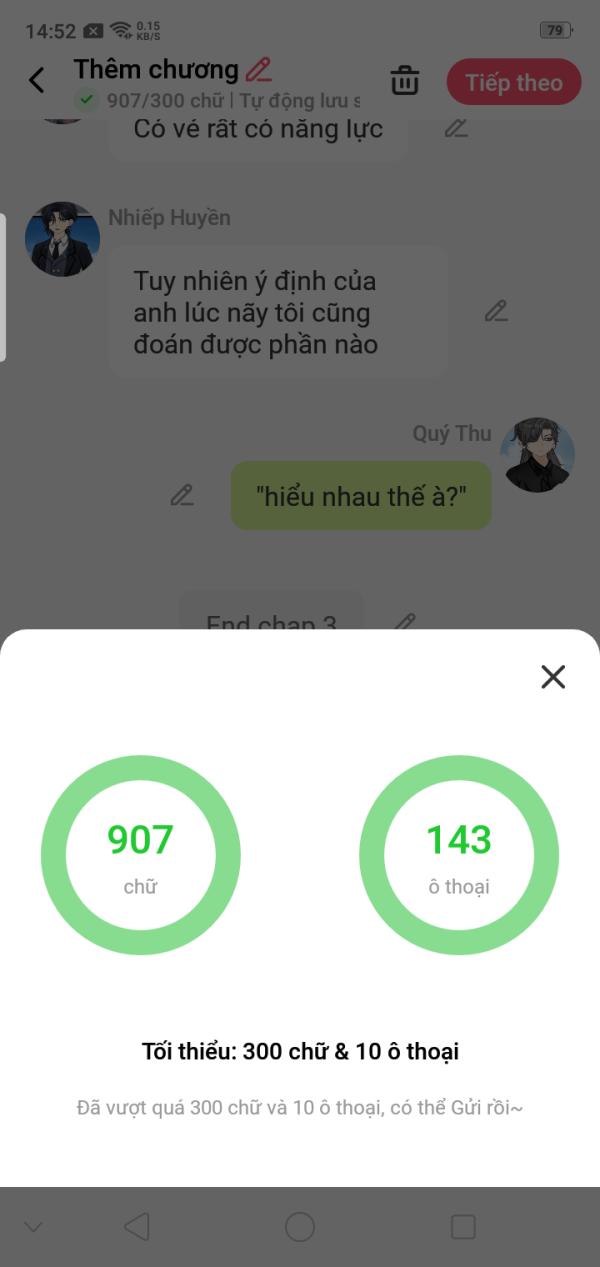Delete the chapter with trash icon
The height and width of the screenshot is (1267, 600).
pos(405,81)
